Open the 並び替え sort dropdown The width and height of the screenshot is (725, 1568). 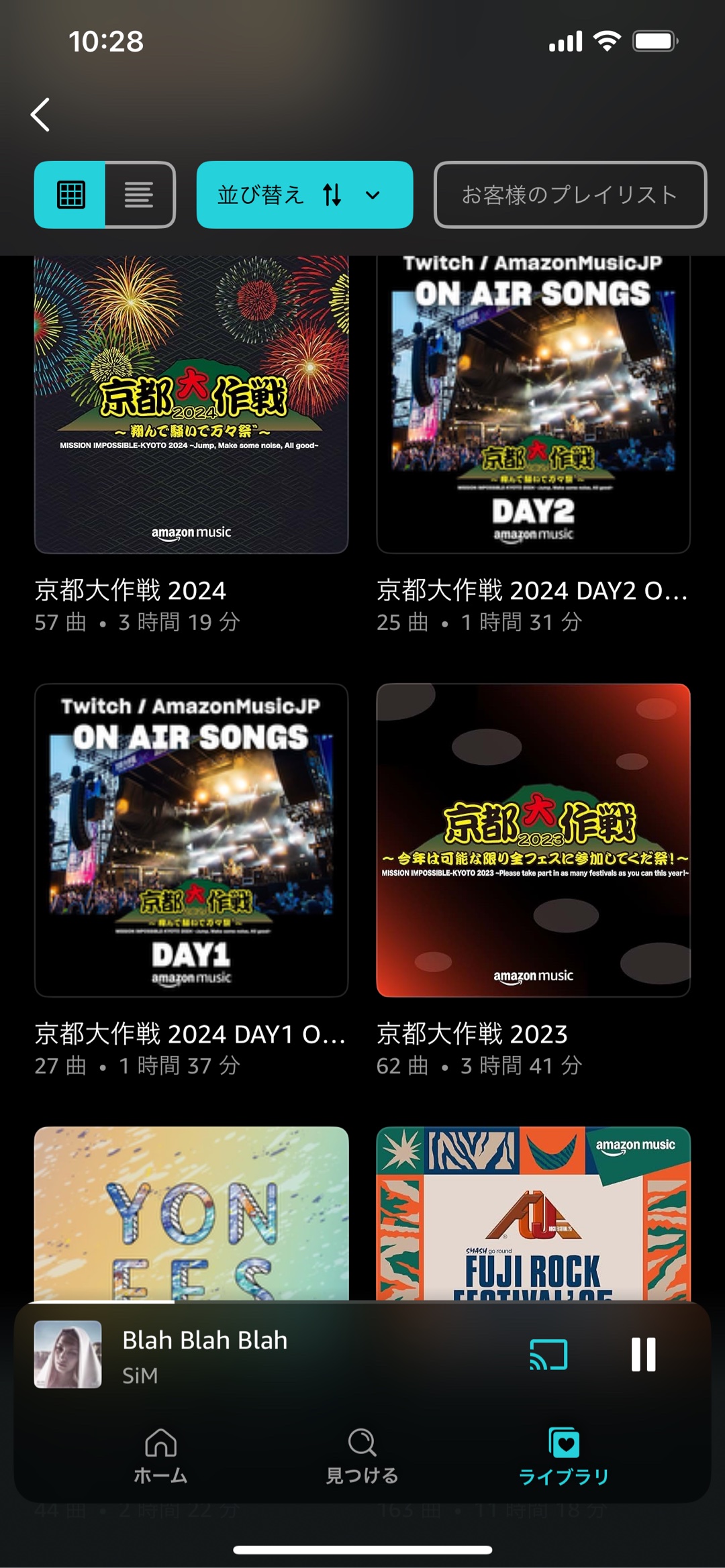[304, 195]
